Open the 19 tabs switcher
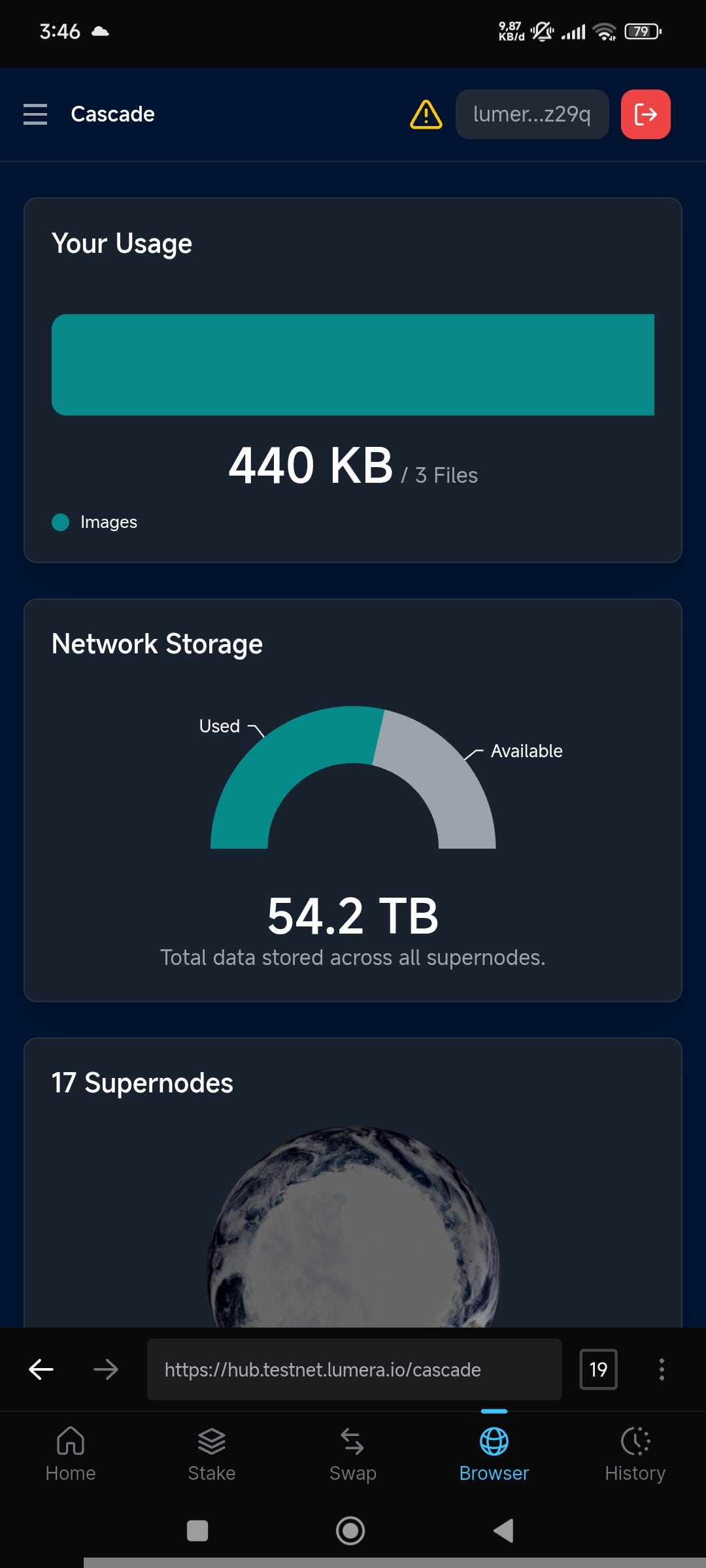Screen dimensions: 706x1568 tap(598, 1369)
